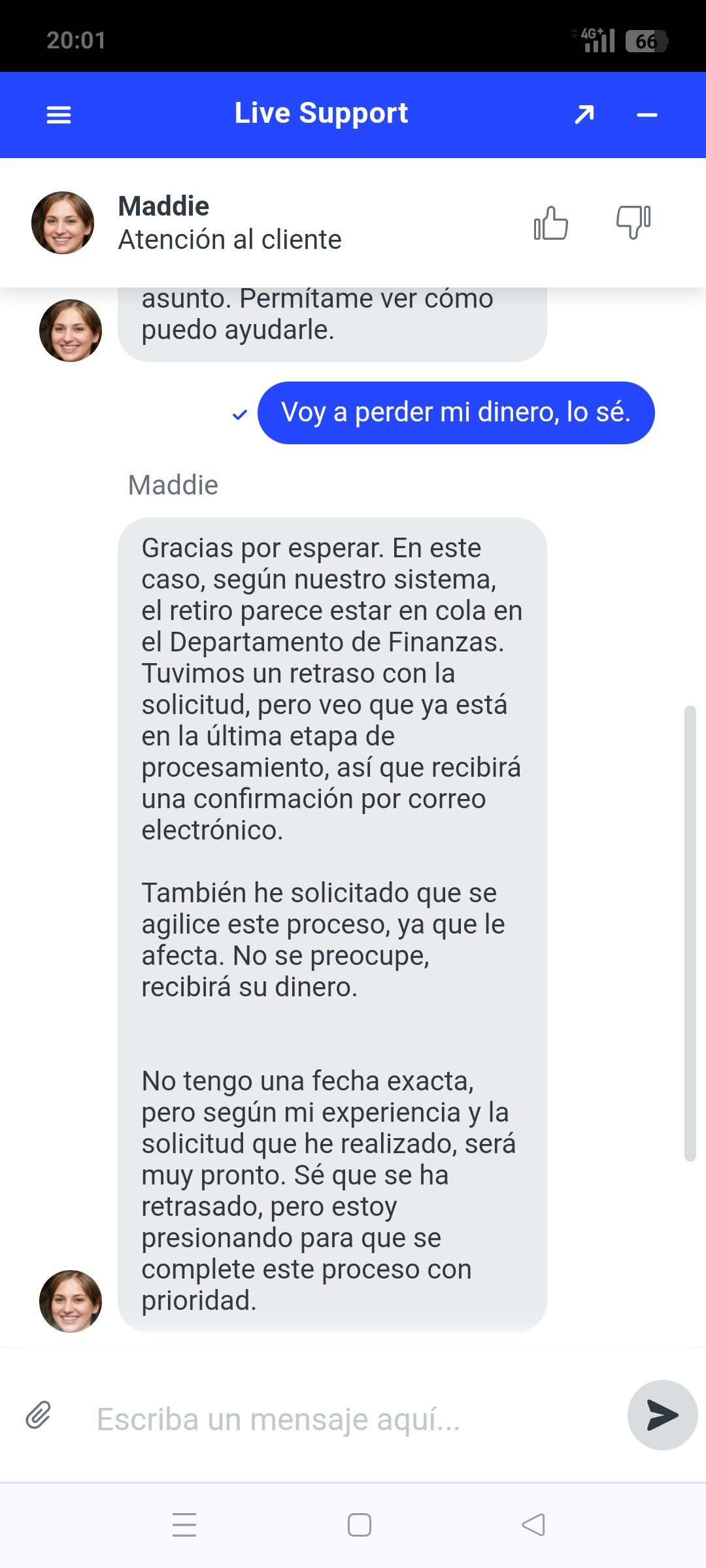Viewport: 706px width, 1568px height.
Task: Open the hamburger menu in Live Support
Action: (59, 115)
